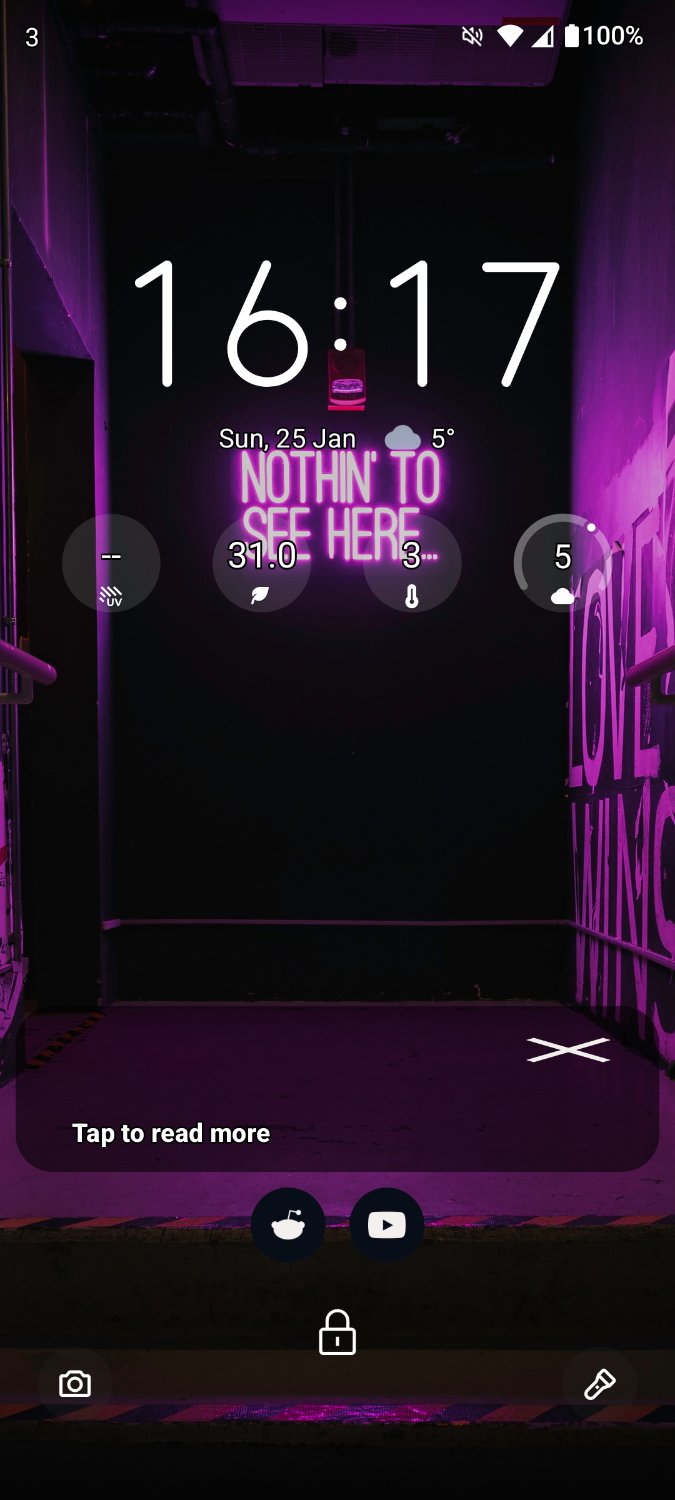Open the YouTube notification icon
Image resolution: width=675 pixels, height=1500 pixels.
pyautogui.click(x=387, y=1225)
